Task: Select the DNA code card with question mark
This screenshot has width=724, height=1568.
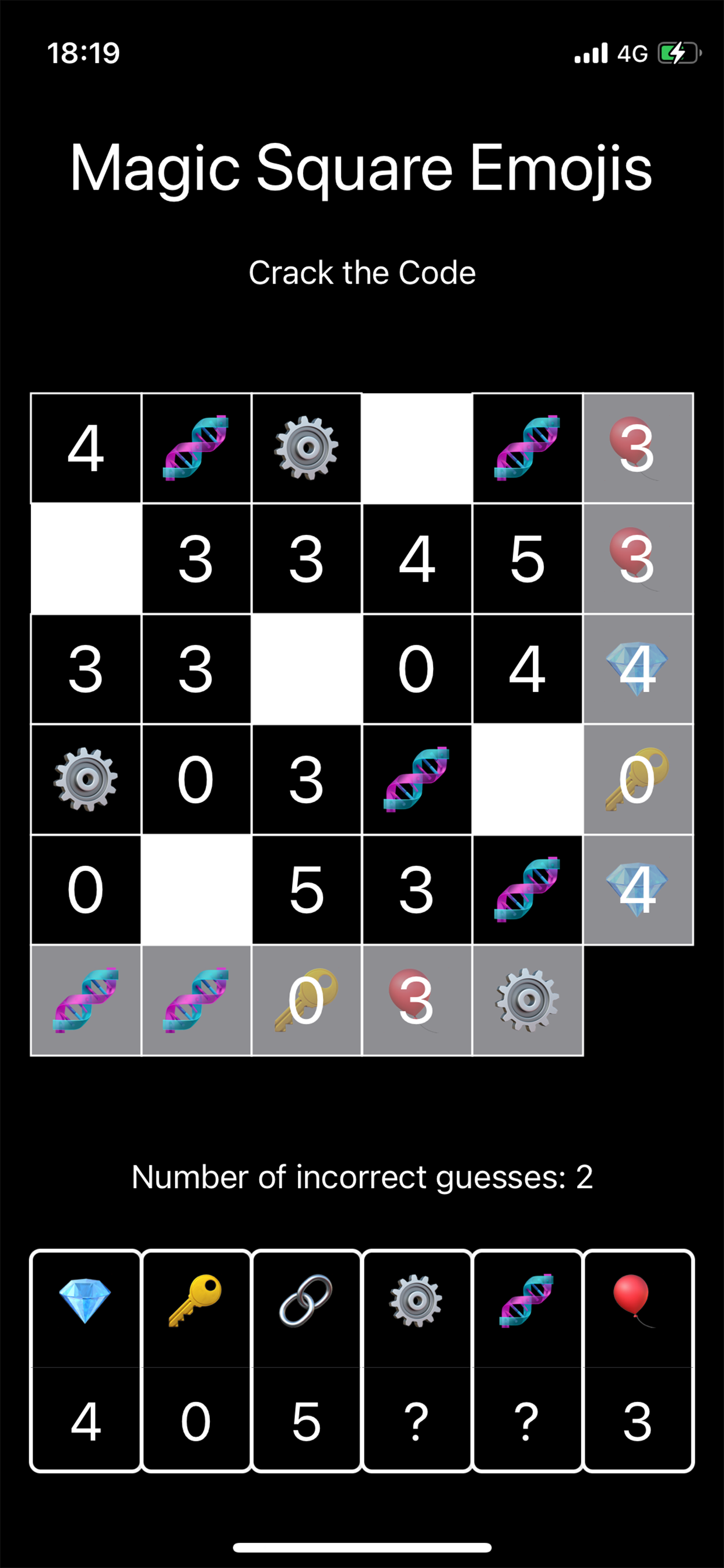Action: pyautogui.click(x=527, y=1361)
